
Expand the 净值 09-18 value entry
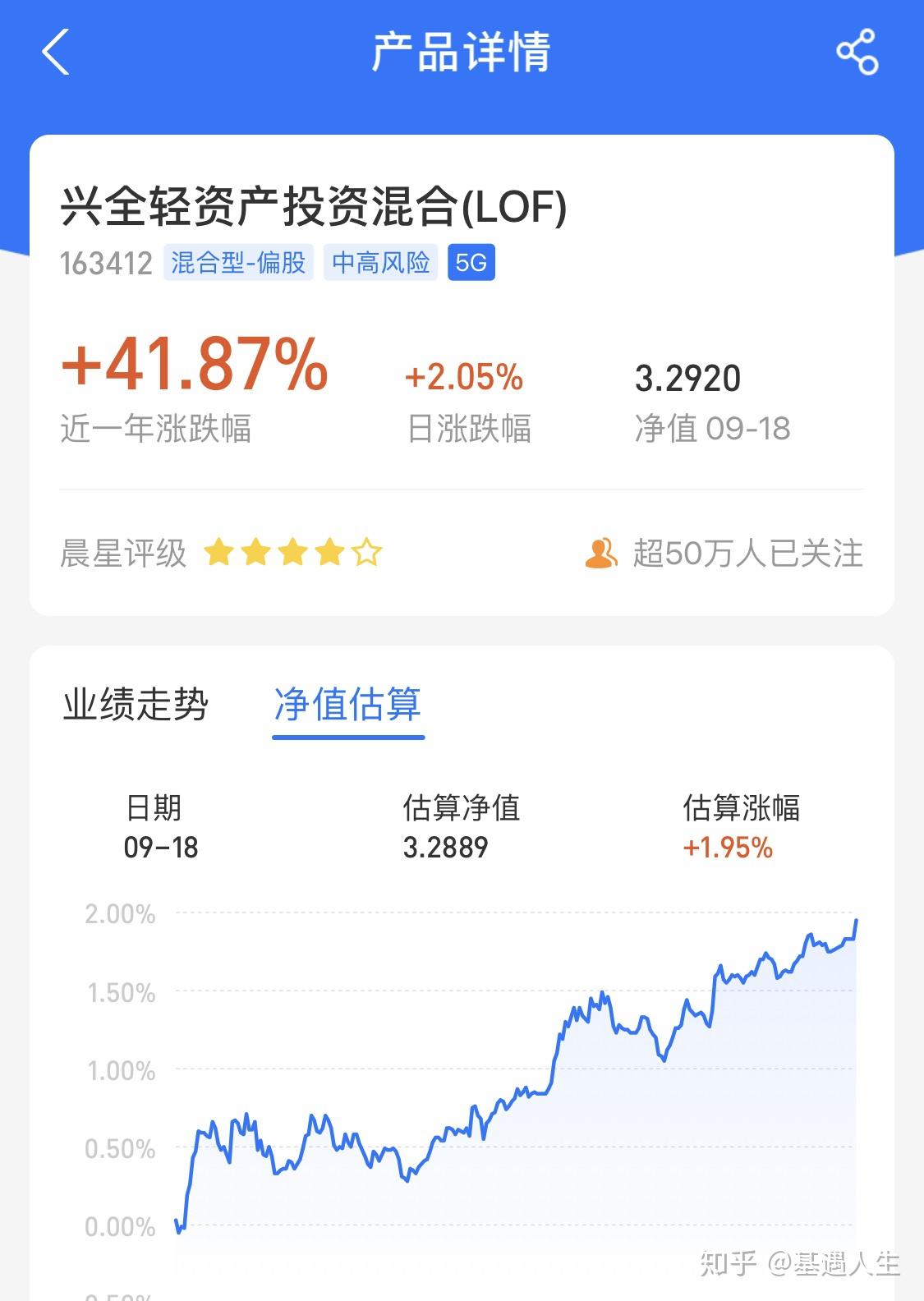coord(713,402)
